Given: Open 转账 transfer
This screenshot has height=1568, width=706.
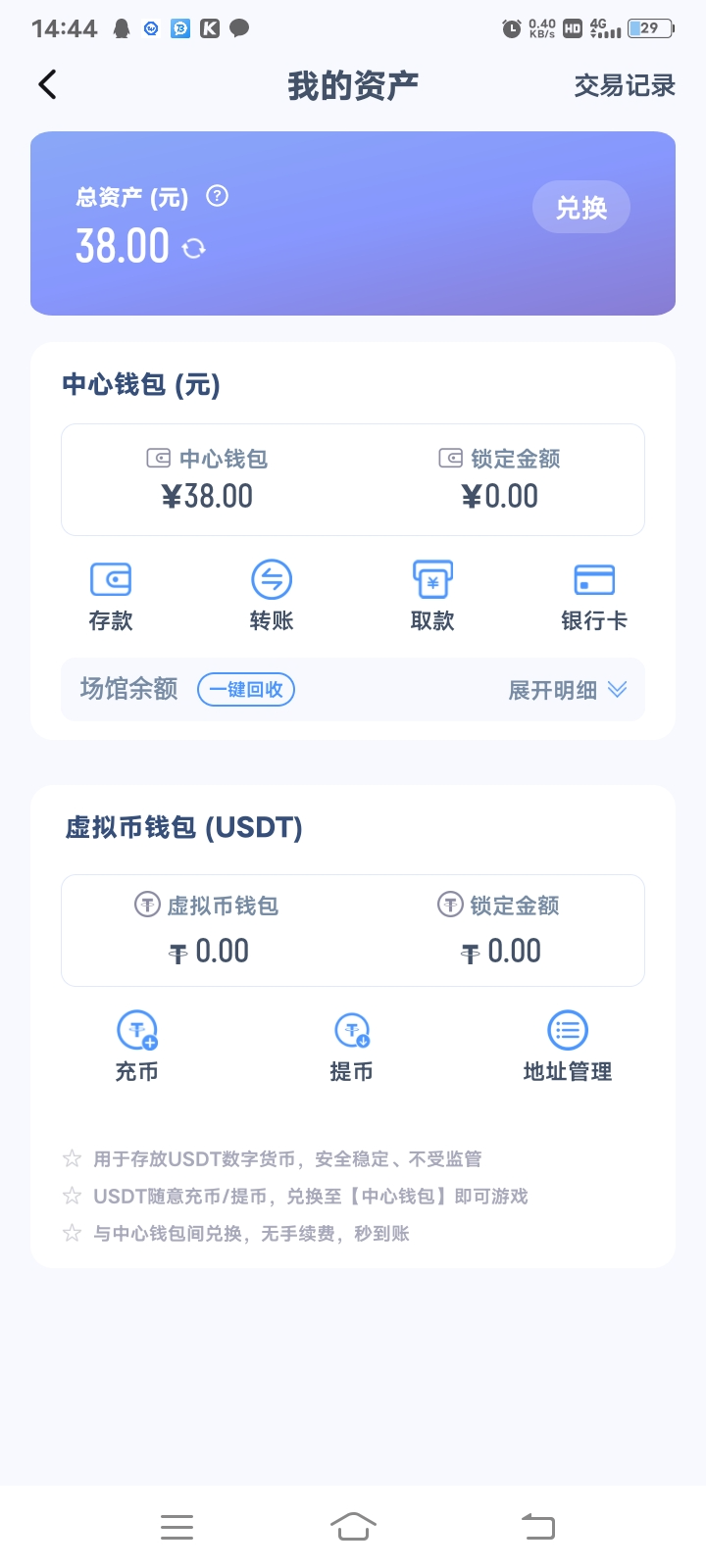Looking at the screenshot, I should (272, 594).
